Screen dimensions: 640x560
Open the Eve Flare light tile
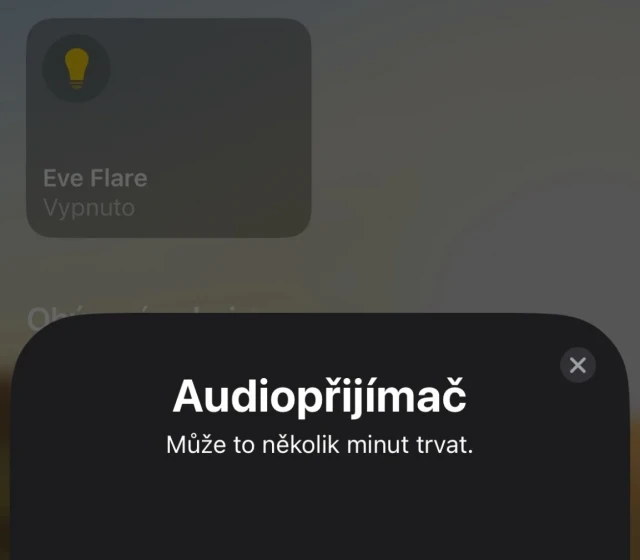click(x=168, y=128)
